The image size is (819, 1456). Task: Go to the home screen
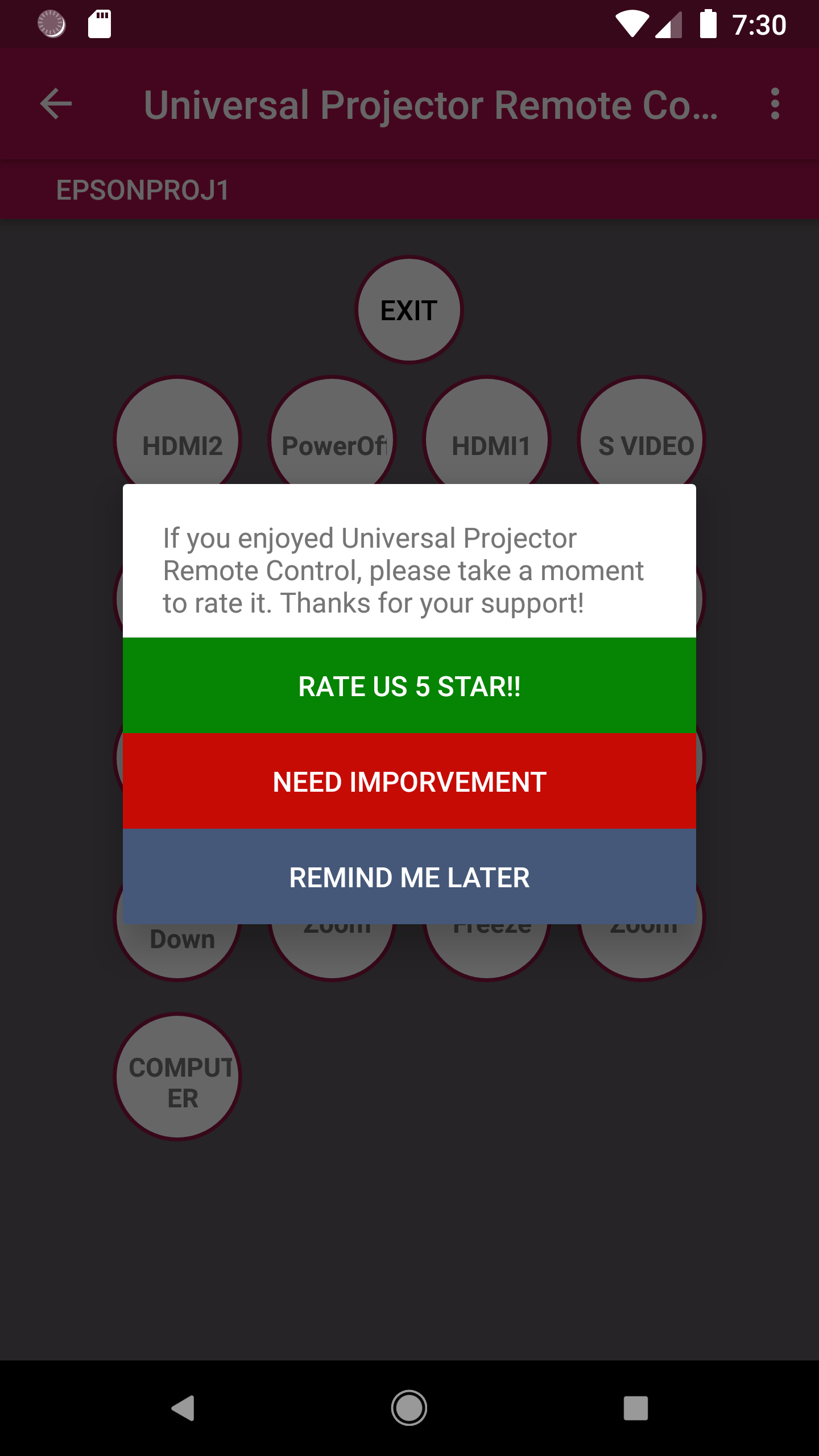(x=409, y=1408)
